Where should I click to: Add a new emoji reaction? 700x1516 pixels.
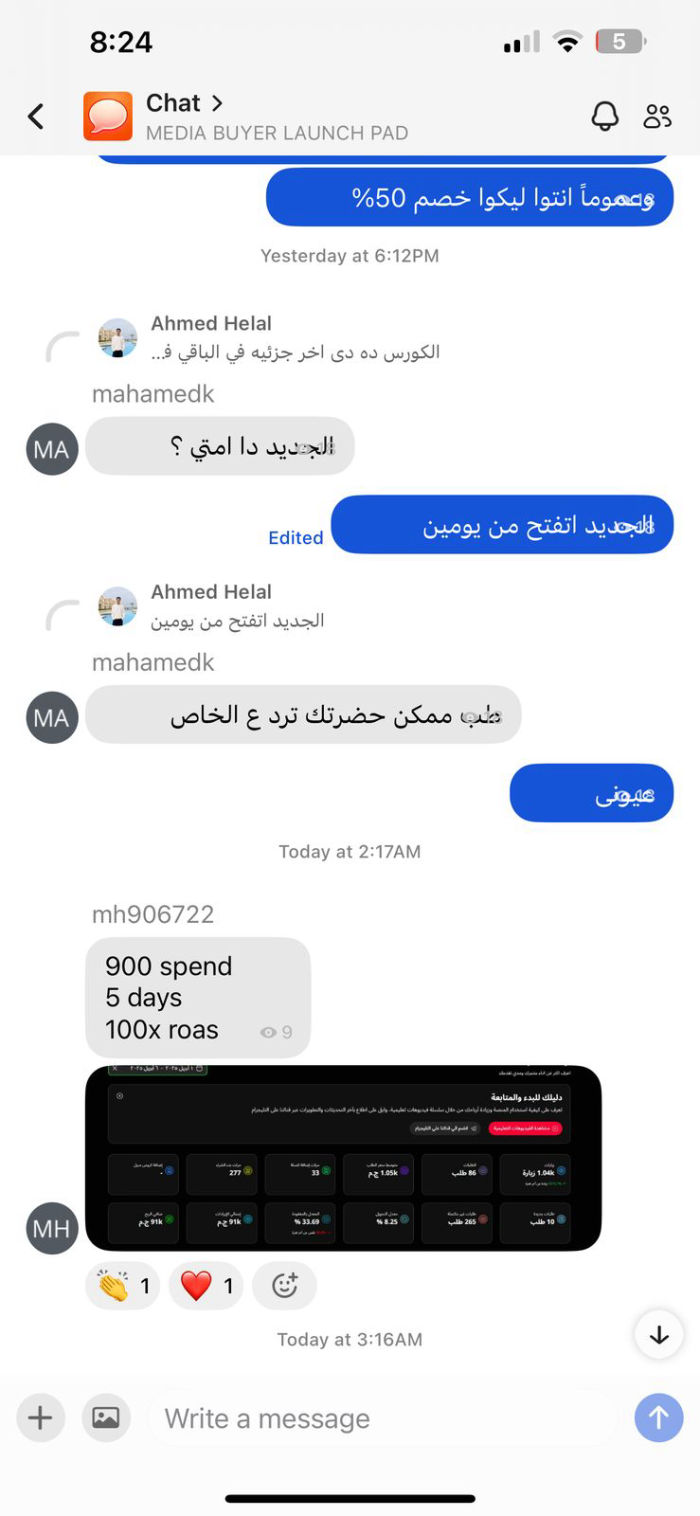[x=284, y=1286]
